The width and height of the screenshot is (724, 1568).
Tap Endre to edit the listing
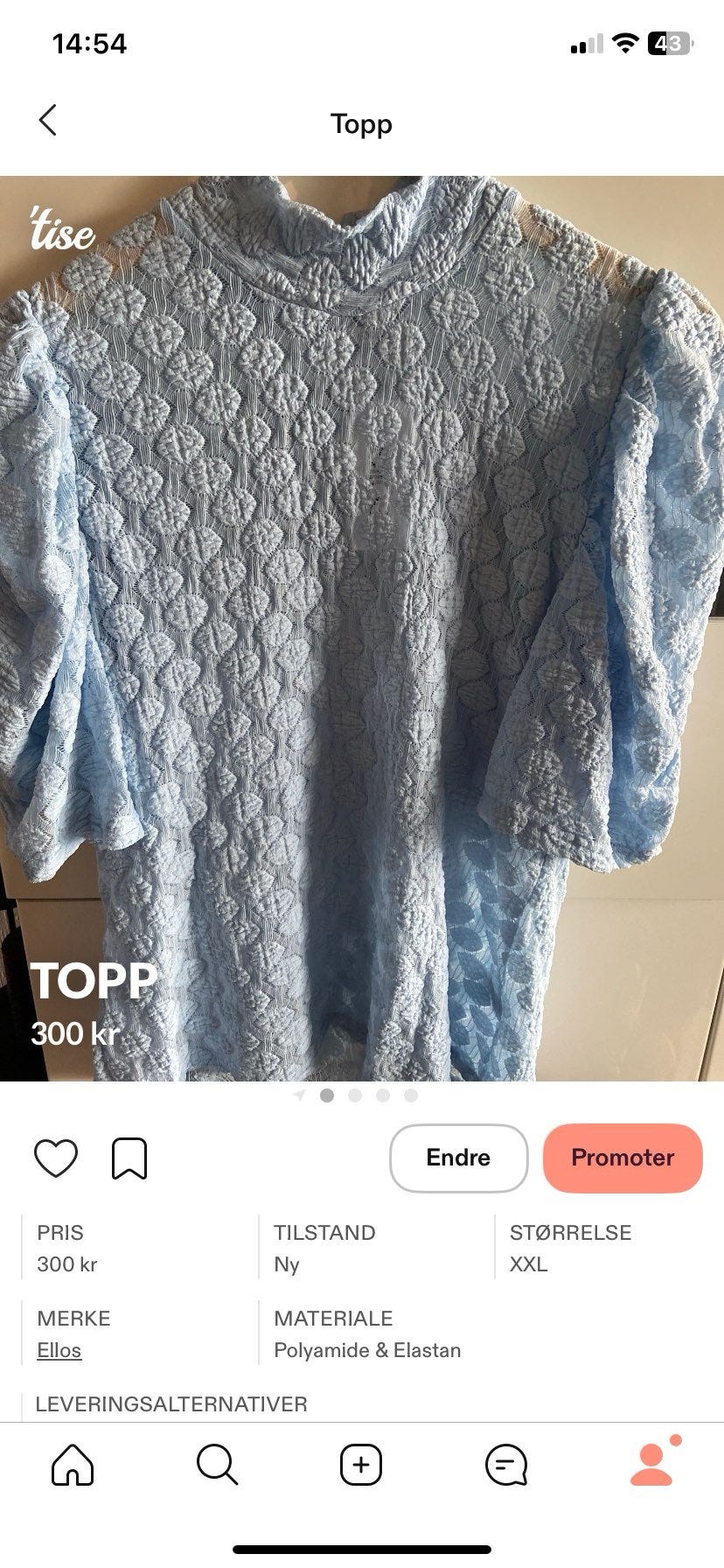click(458, 1158)
